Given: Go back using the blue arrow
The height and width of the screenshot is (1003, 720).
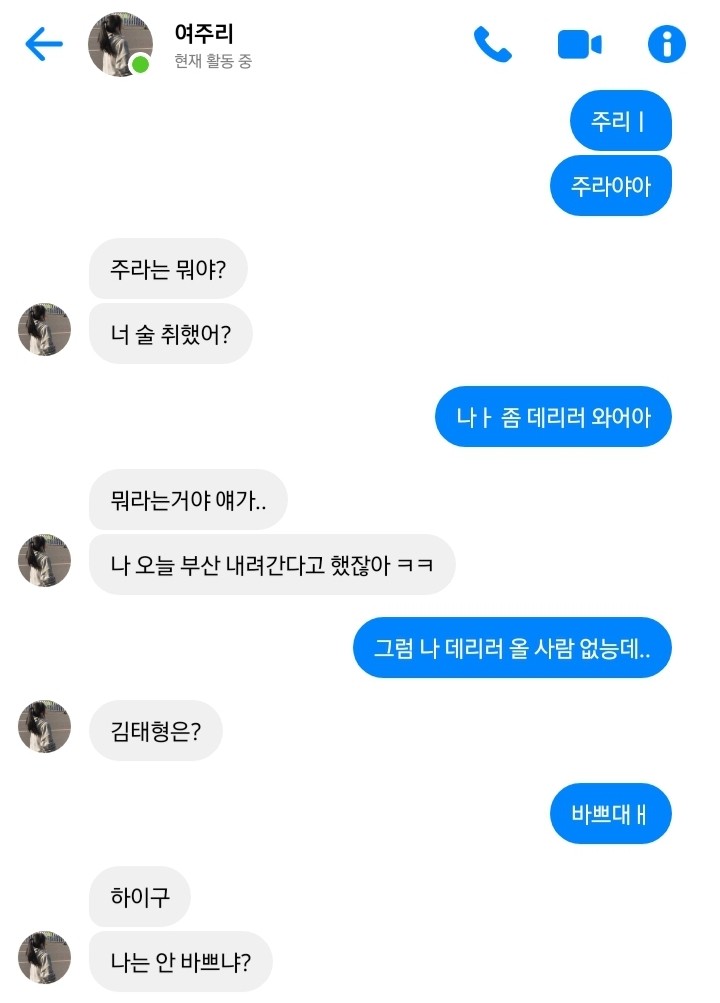Looking at the screenshot, I should [43, 44].
